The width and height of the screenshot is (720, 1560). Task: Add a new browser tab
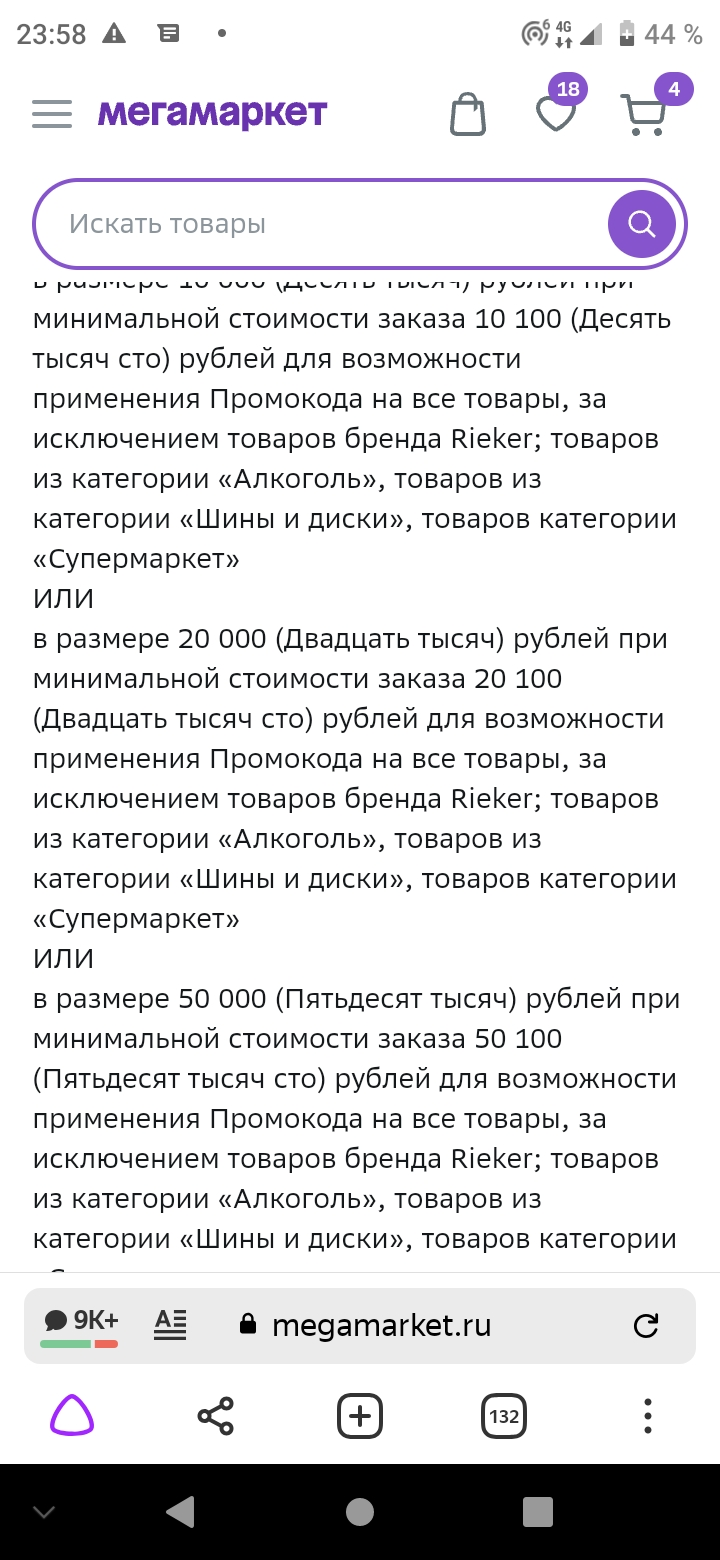point(360,1416)
